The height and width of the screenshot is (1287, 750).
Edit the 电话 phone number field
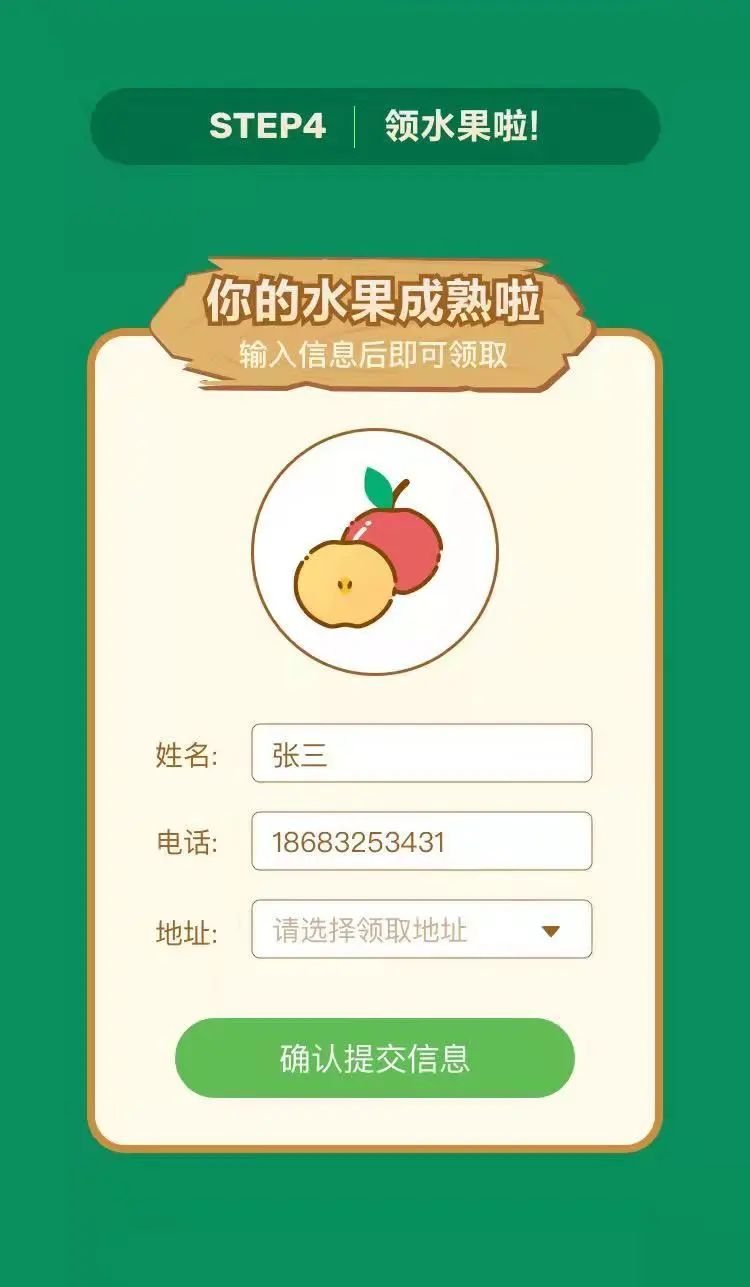tap(421, 841)
